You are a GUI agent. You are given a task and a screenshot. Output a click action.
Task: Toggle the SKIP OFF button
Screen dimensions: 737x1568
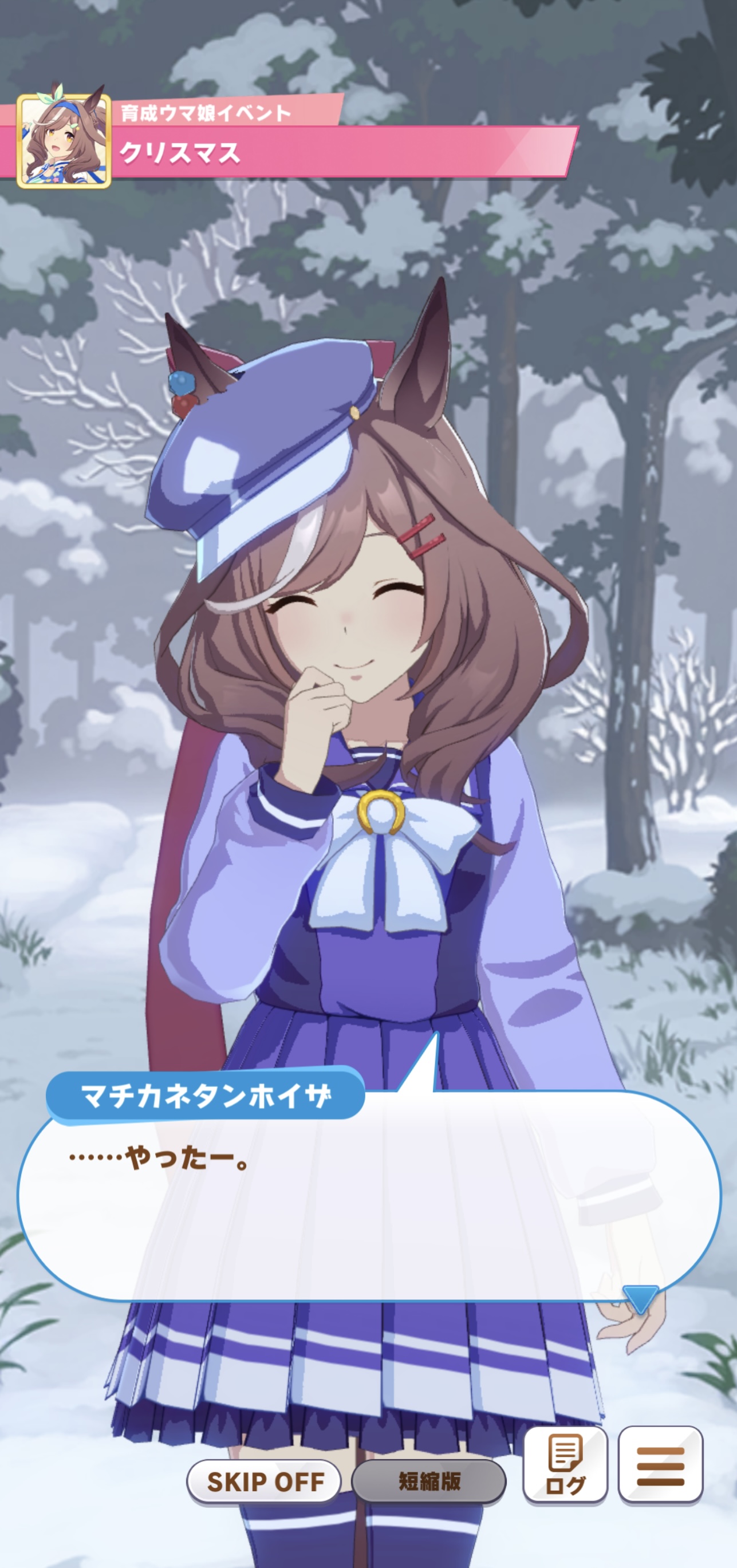tap(264, 1482)
